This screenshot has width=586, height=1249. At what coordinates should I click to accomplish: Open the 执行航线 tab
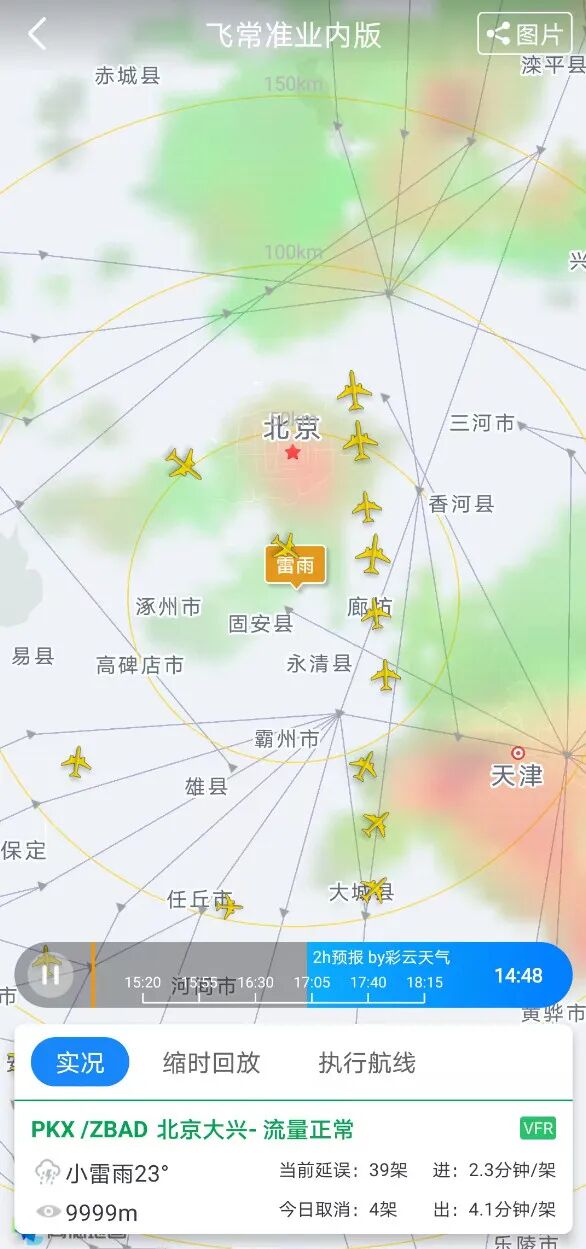(x=367, y=1062)
